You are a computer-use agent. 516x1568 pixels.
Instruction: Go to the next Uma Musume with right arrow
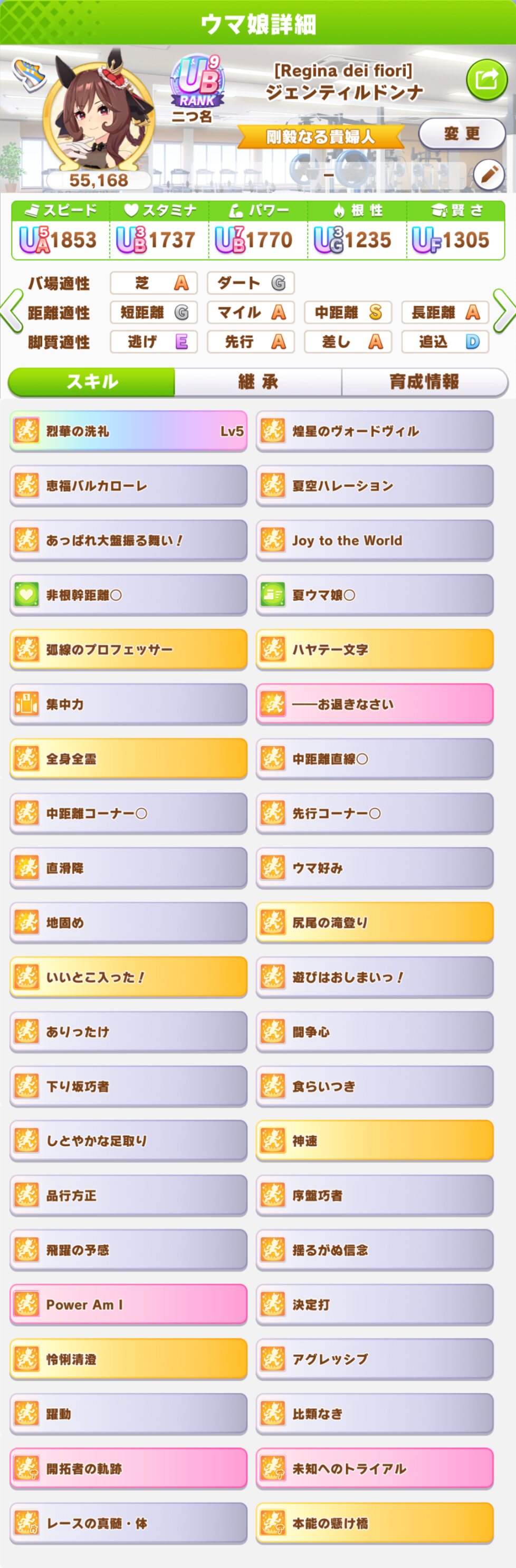tap(504, 311)
